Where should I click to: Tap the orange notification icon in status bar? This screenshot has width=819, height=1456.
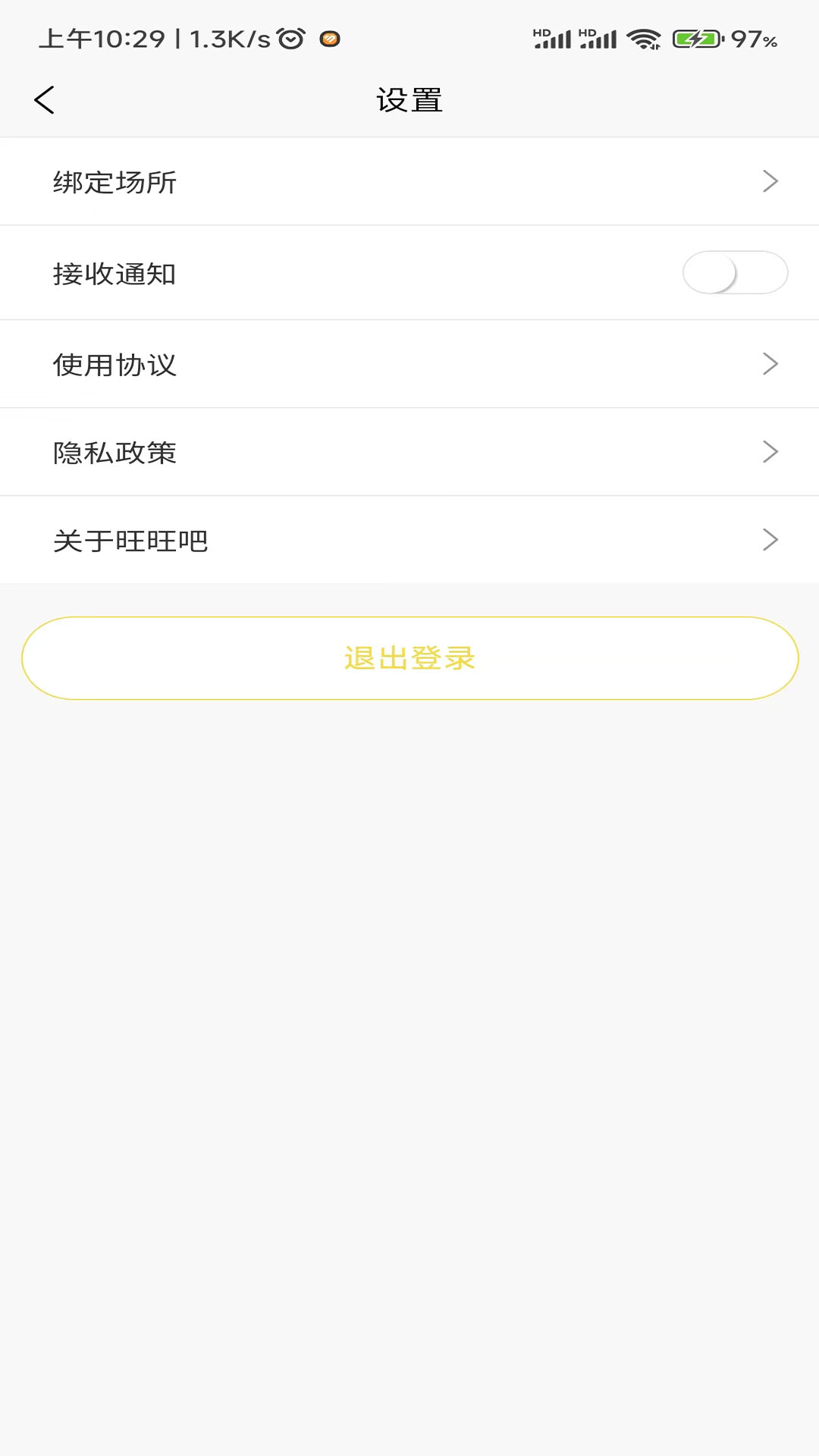coord(329,39)
